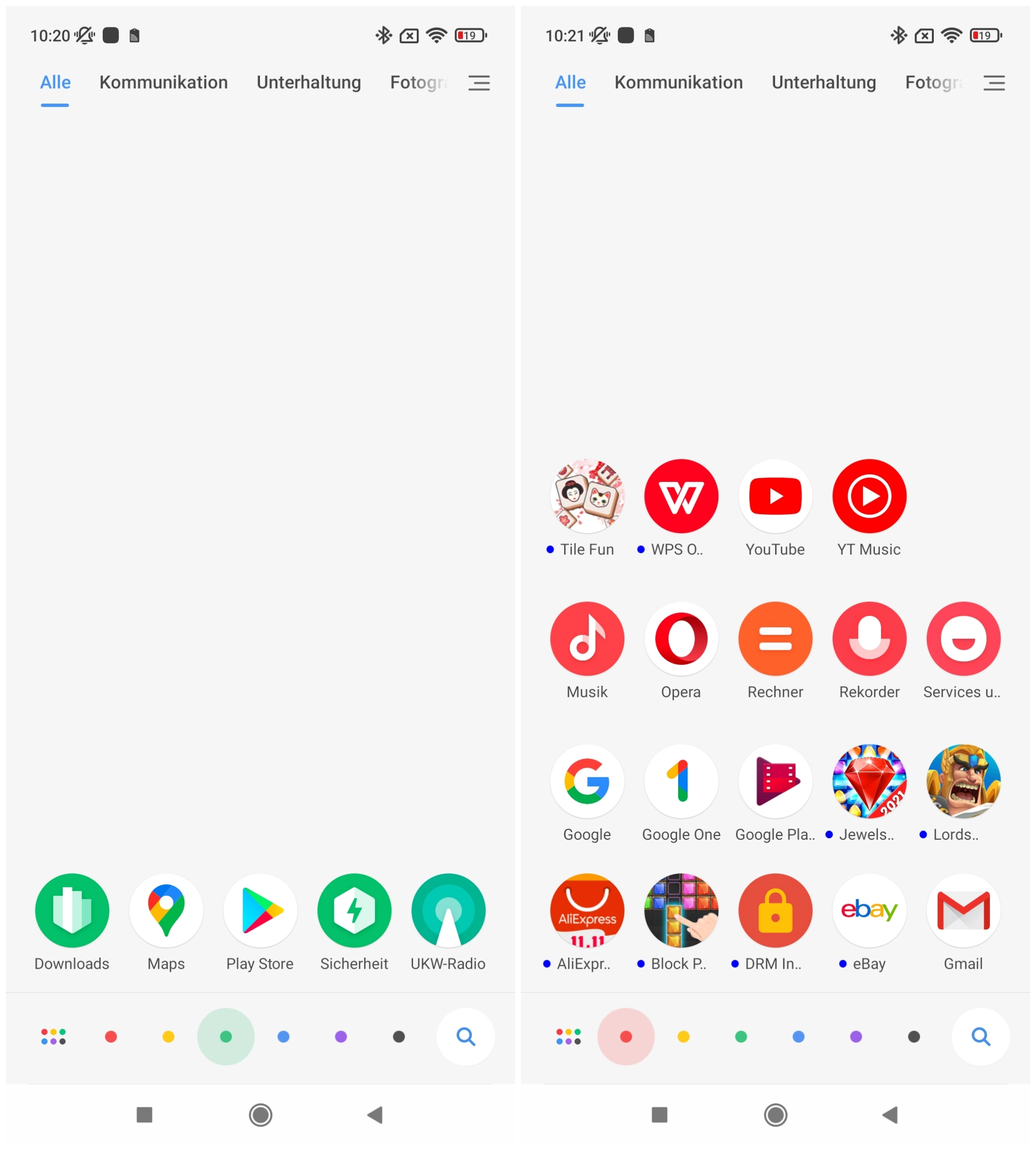Image resolution: width=1036 pixels, height=1151 pixels.
Task: Open the Sicherheit app
Action: click(354, 910)
